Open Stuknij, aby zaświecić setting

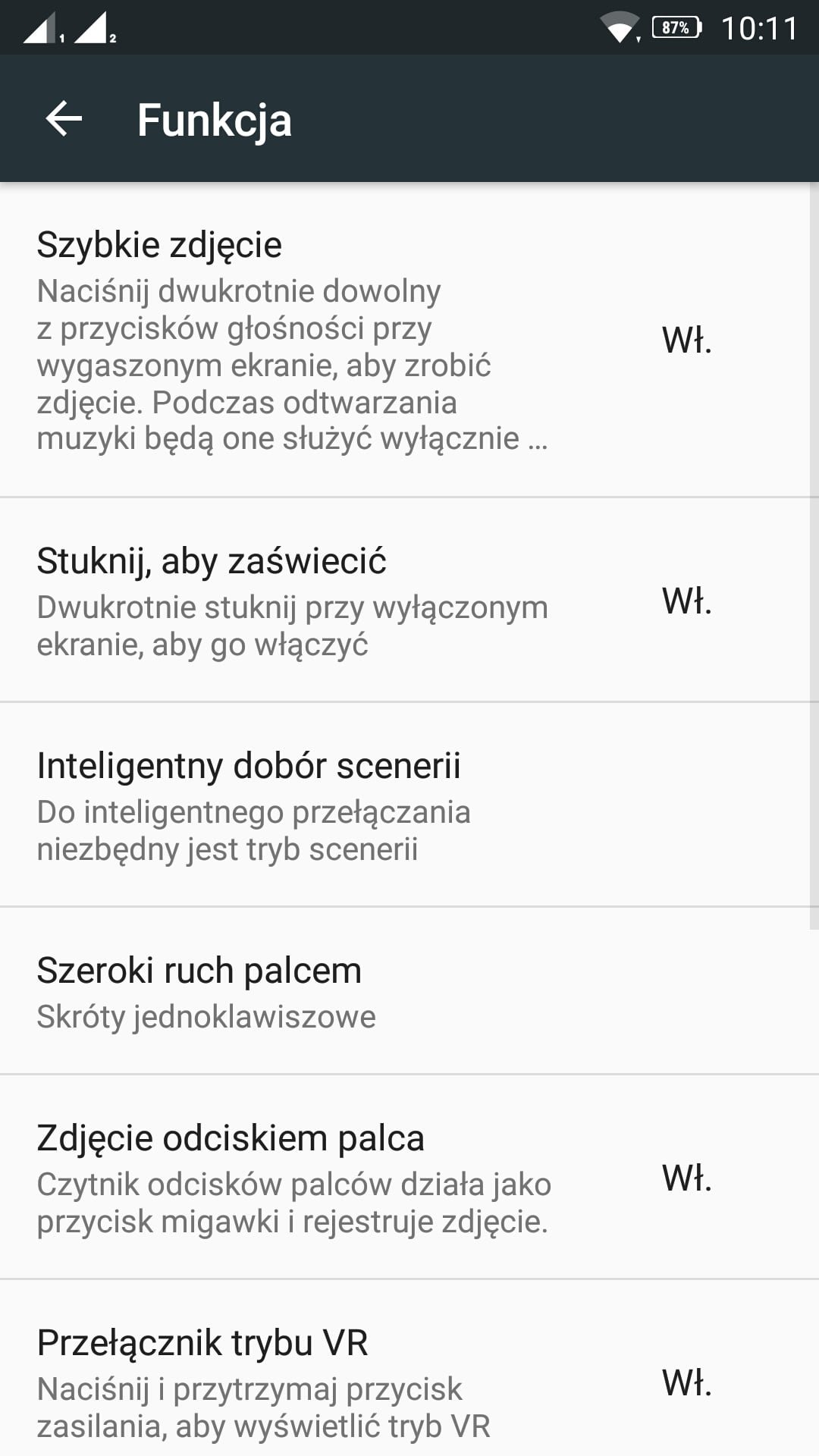[409, 601]
